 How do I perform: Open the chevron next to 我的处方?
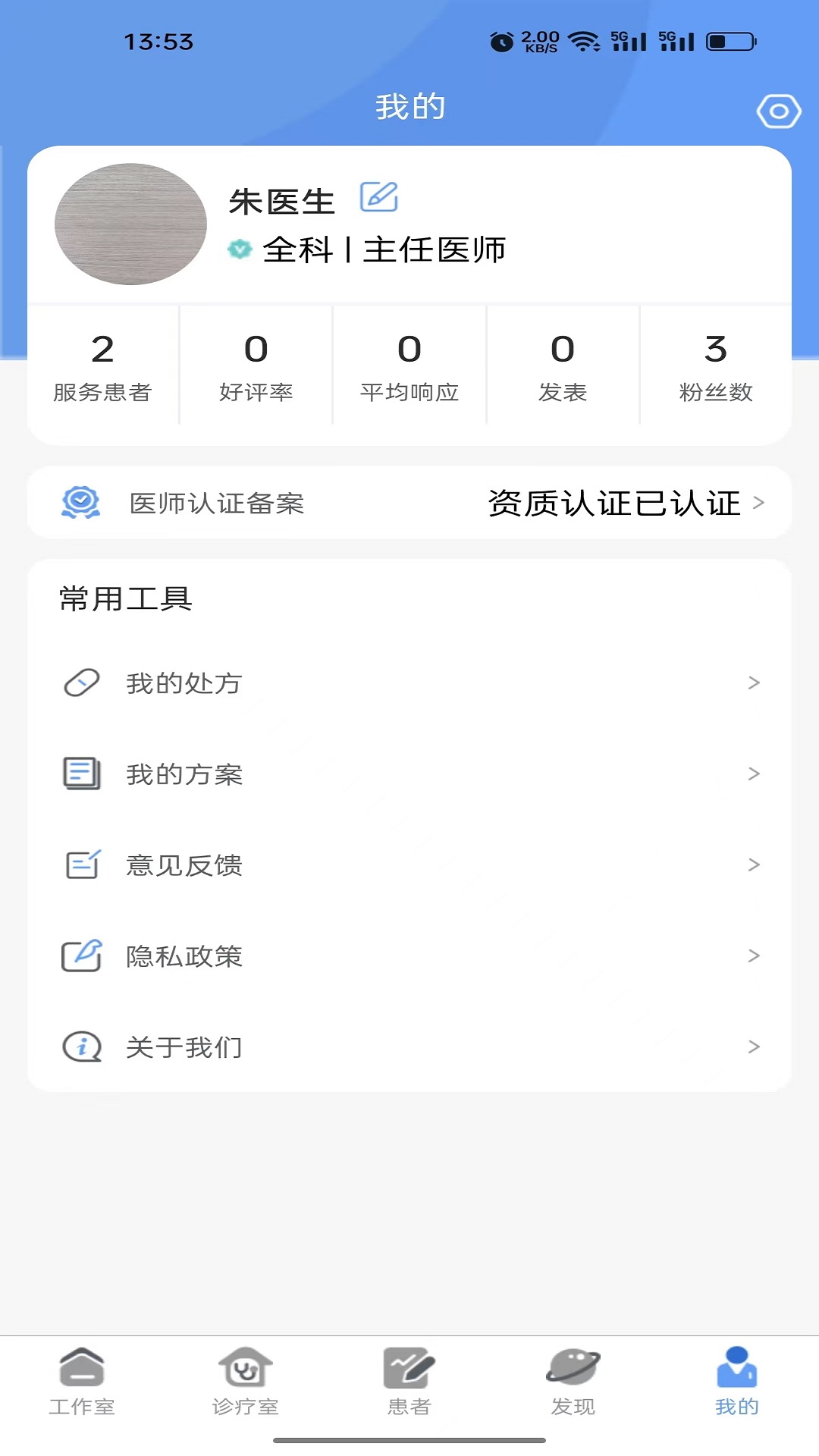754,682
